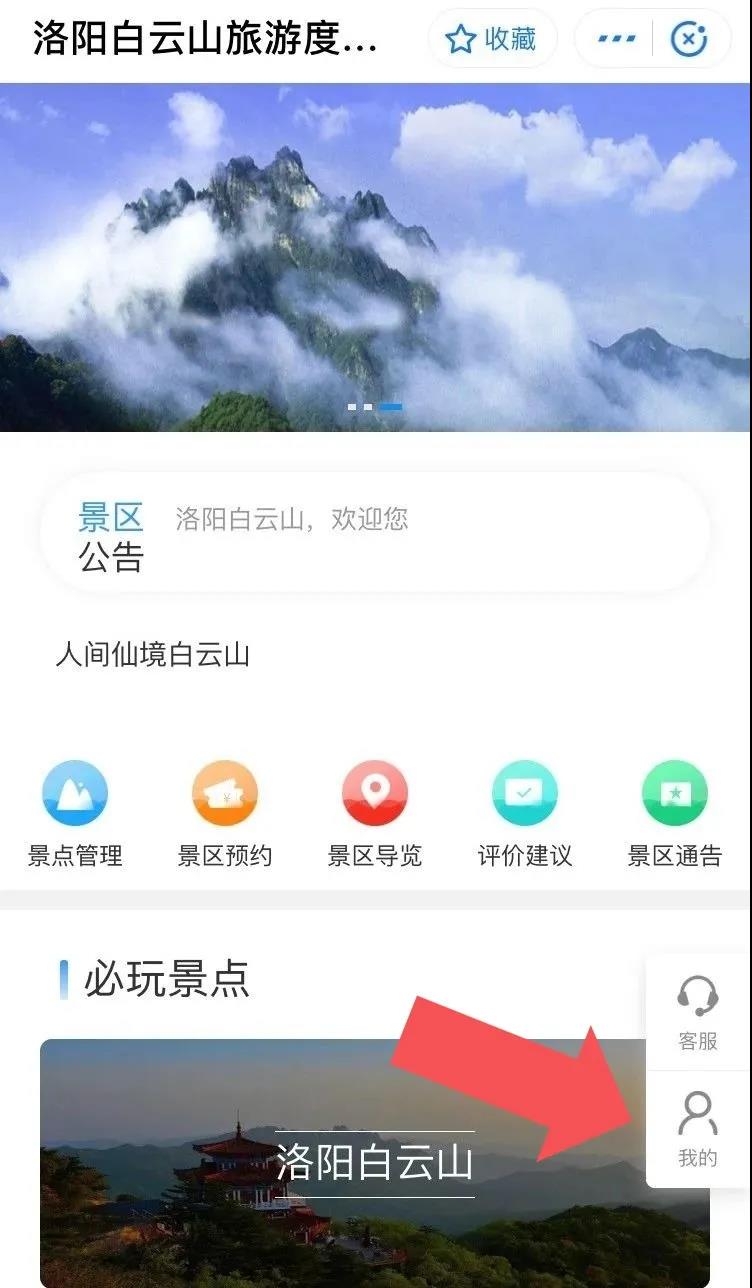This screenshot has width=752, height=1288.
Task: Tap the 收藏 favorite button
Action: [x=491, y=40]
